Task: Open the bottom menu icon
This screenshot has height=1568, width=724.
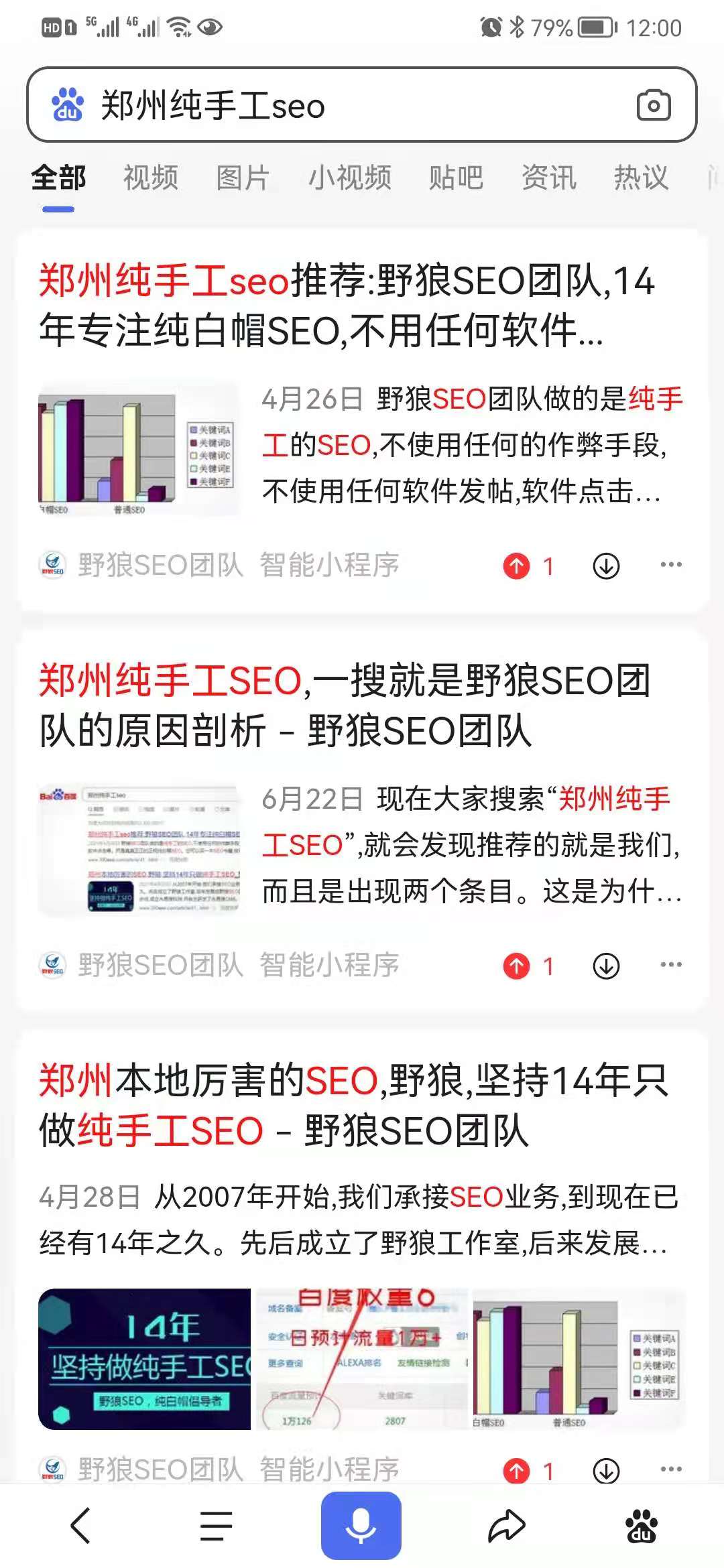Action: [x=216, y=1526]
